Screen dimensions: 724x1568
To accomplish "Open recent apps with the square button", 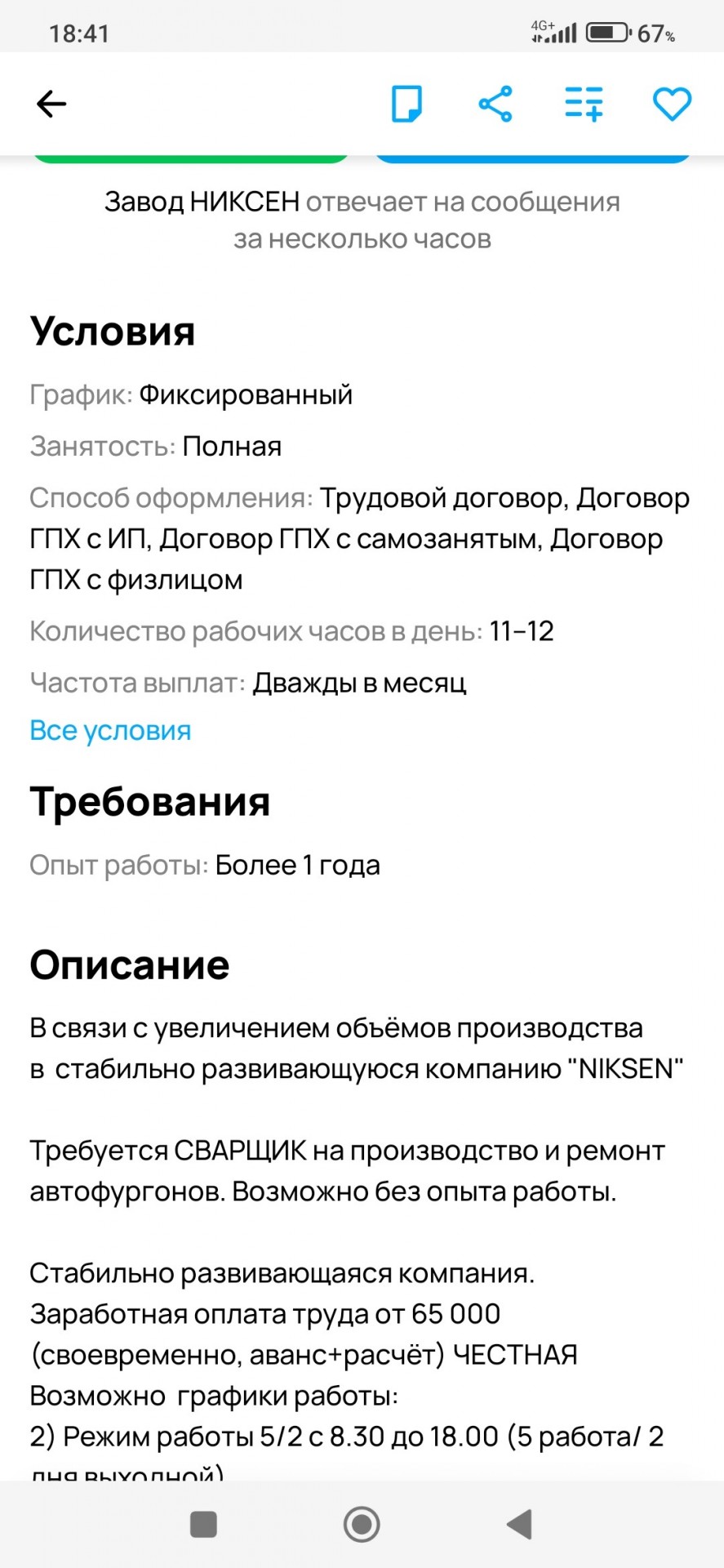I will pyautogui.click(x=203, y=1524).
